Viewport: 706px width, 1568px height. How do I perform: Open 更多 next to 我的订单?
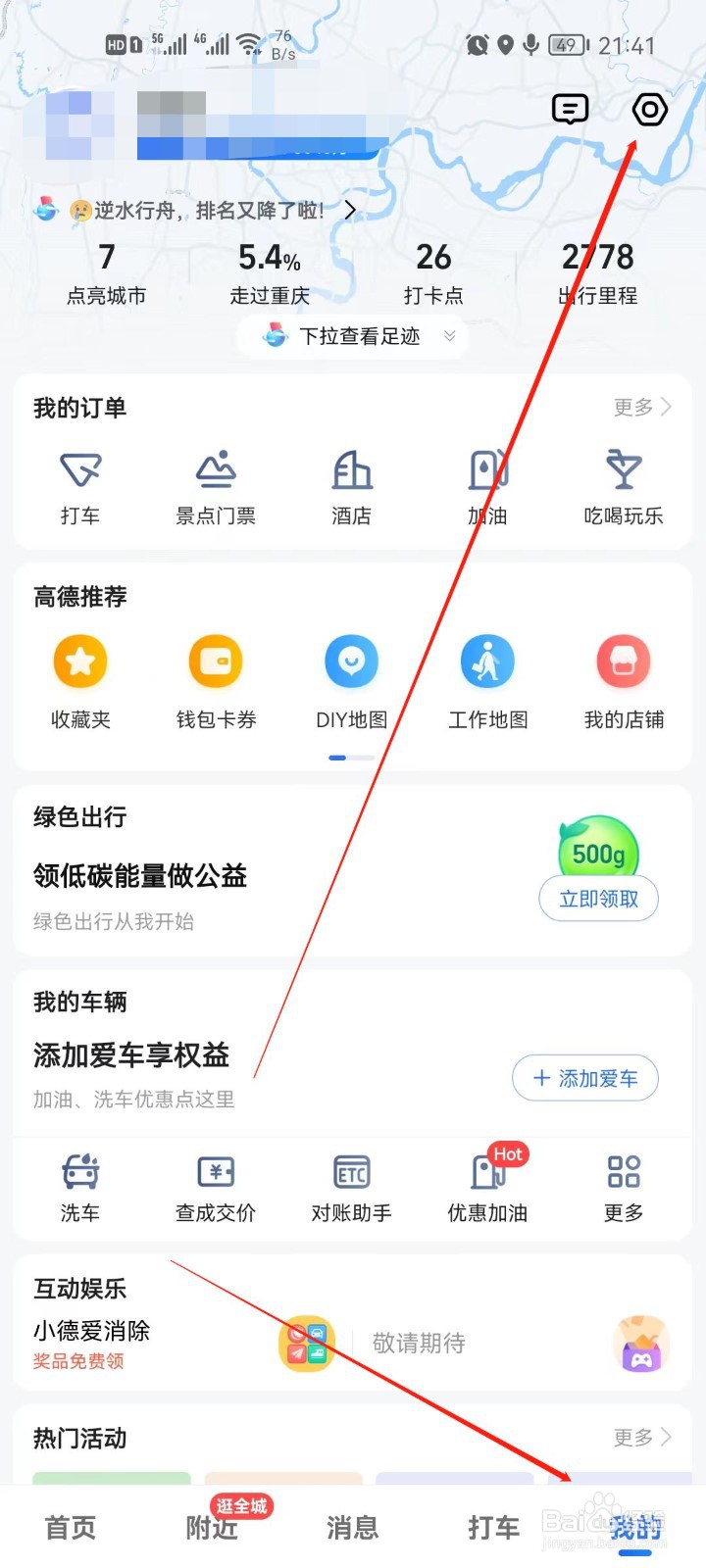[x=637, y=408]
